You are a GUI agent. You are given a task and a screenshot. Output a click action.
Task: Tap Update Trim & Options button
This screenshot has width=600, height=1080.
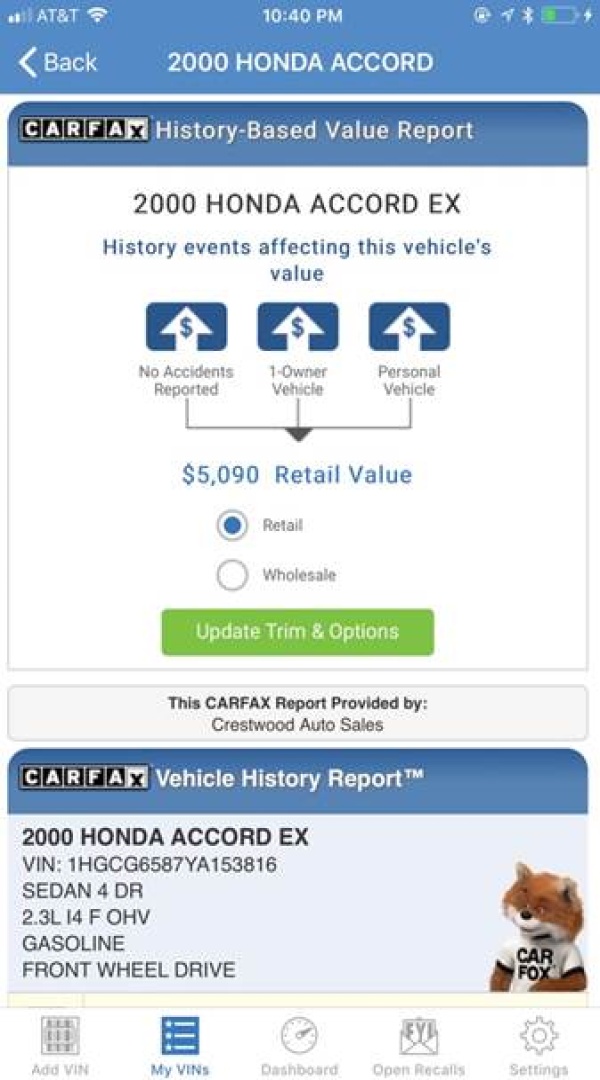[x=297, y=632]
